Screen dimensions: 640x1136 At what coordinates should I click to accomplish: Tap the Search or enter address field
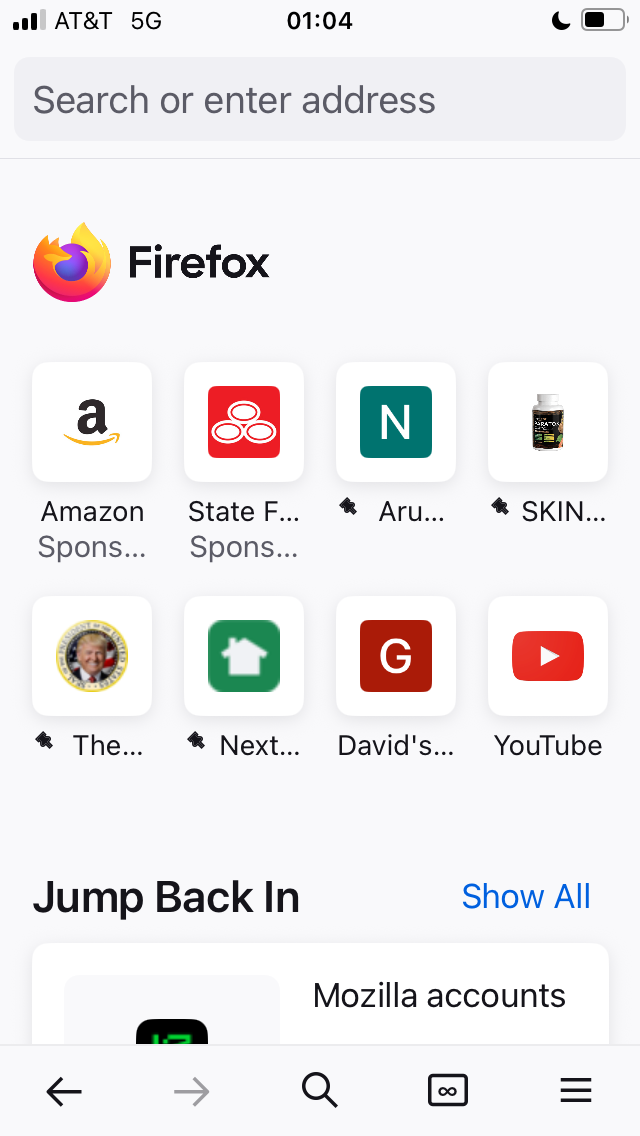coord(319,100)
